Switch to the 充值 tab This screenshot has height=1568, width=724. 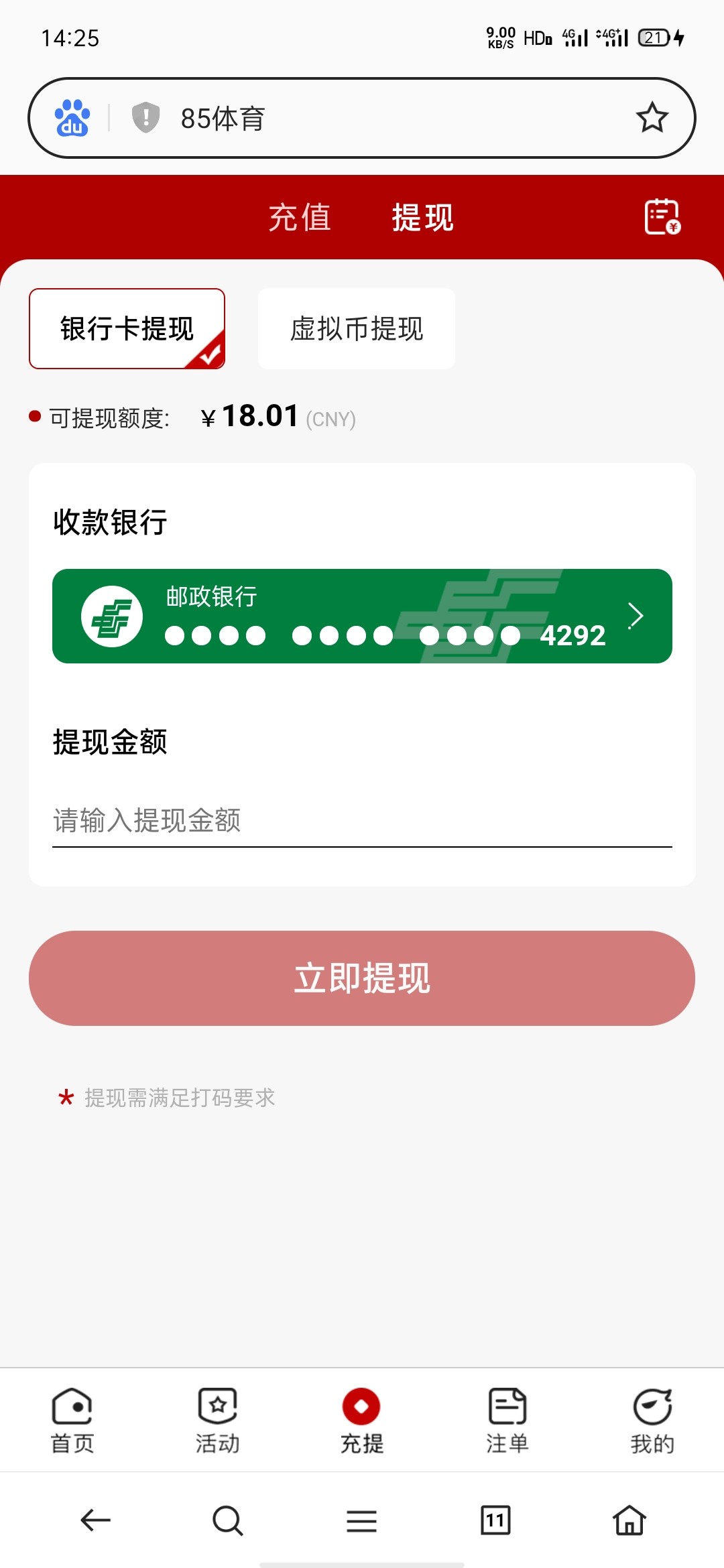tap(300, 218)
